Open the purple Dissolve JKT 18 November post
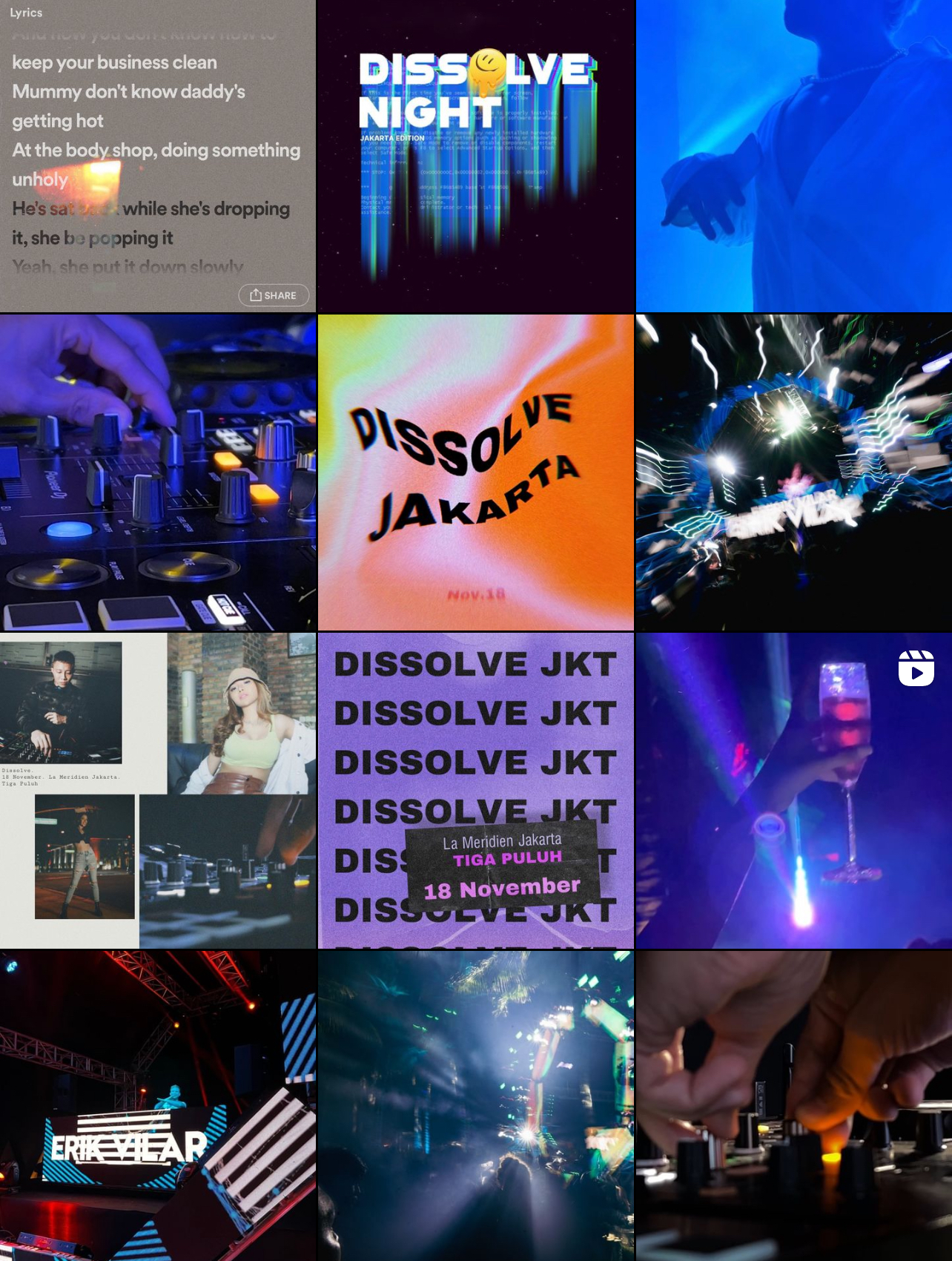 [x=475, y=790]
